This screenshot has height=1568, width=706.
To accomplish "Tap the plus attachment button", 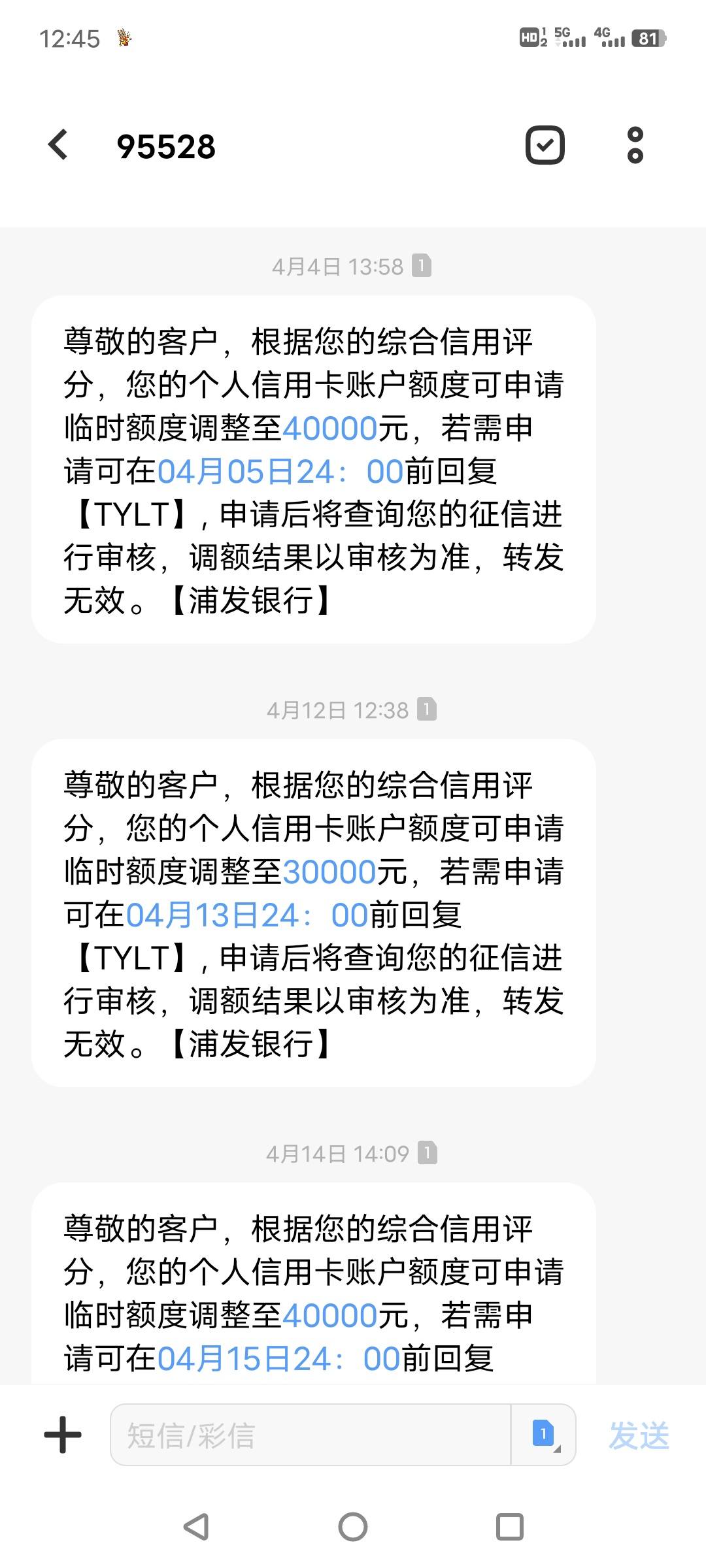I will [63, 1435].
